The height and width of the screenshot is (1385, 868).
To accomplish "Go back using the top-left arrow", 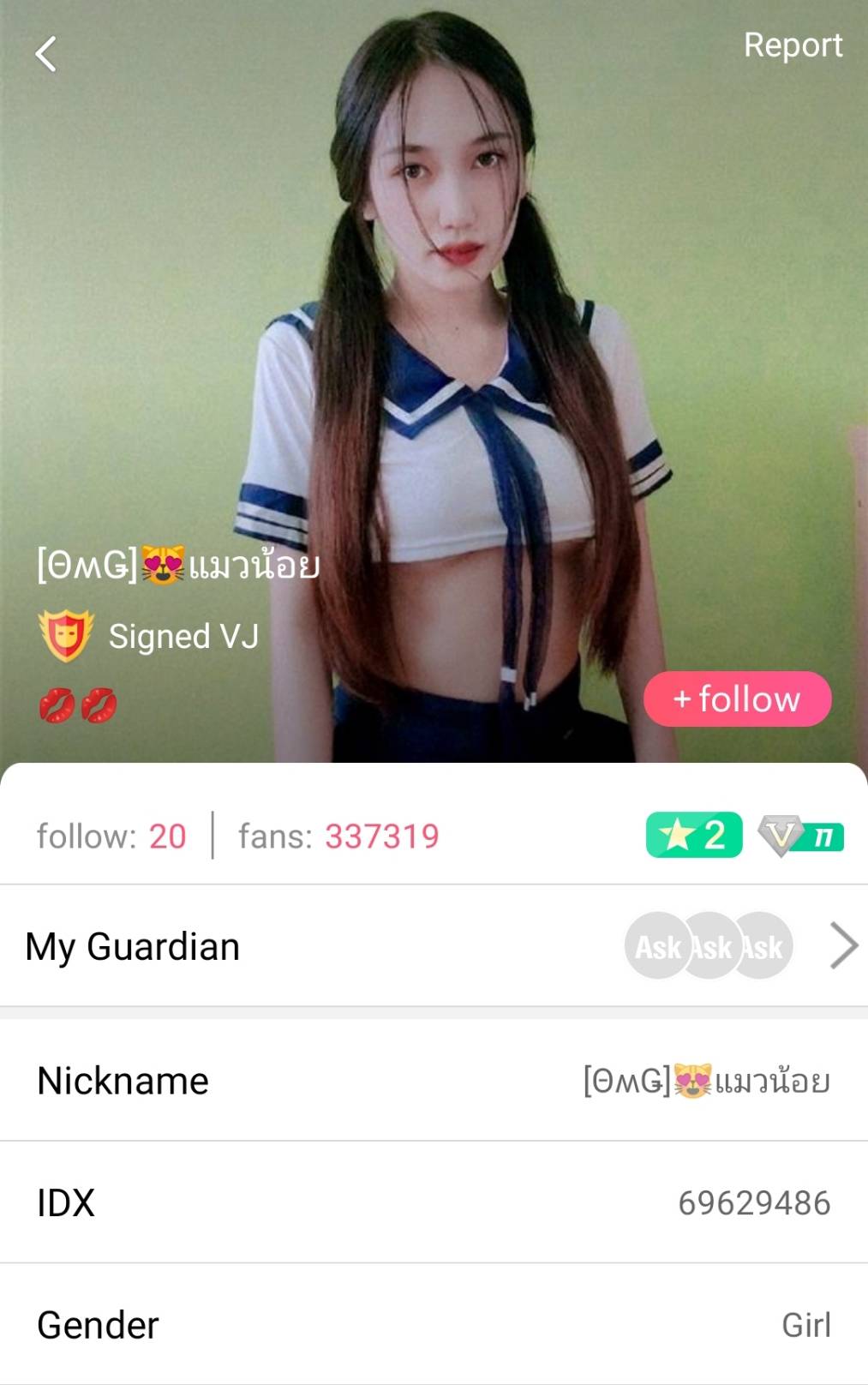I will click(46, 54).
